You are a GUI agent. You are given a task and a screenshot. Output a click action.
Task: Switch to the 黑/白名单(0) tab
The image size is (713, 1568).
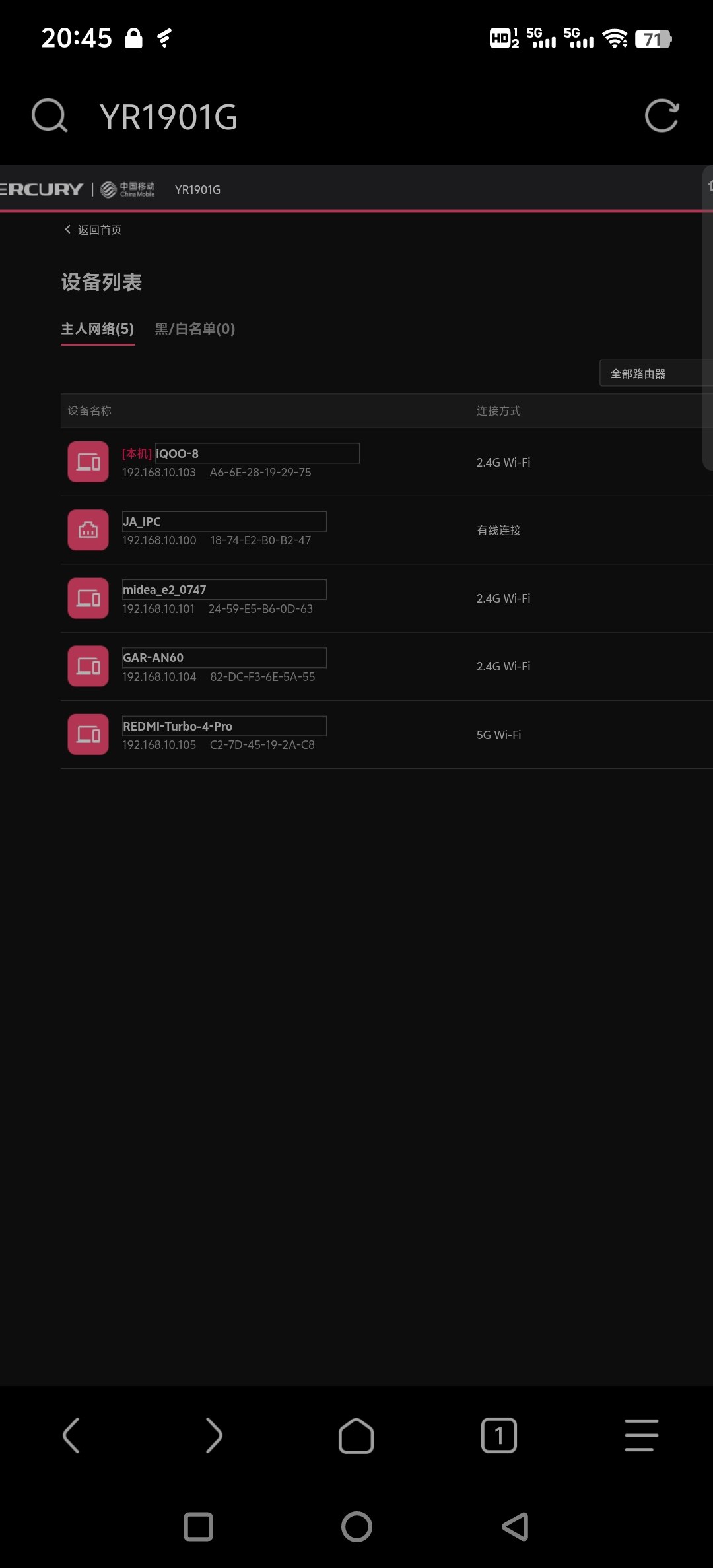195,329
